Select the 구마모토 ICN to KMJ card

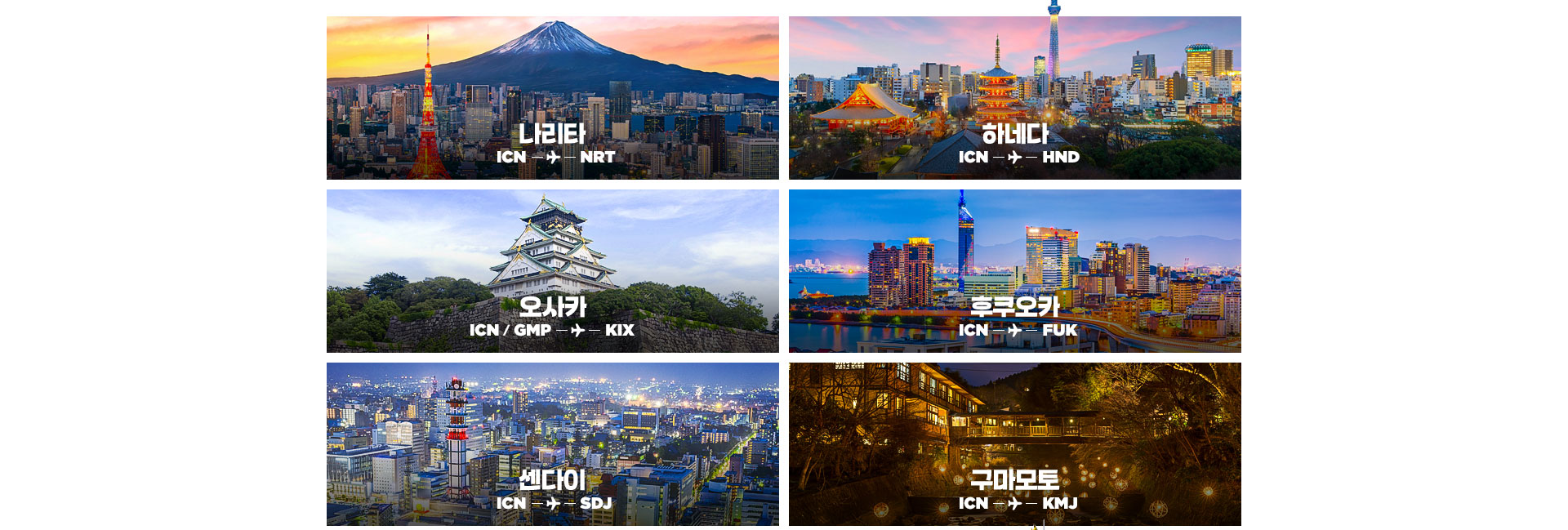pyautogui.click(x=1014, y=444)
